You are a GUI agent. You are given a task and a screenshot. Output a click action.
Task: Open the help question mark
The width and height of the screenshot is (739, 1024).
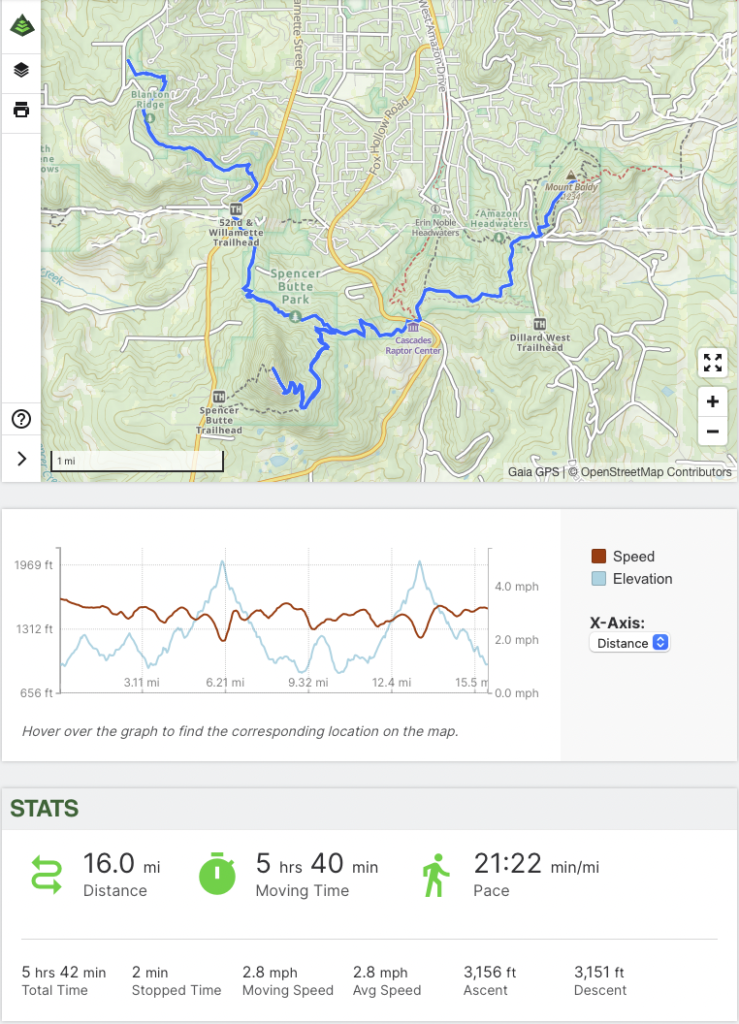tap(20, 419)
